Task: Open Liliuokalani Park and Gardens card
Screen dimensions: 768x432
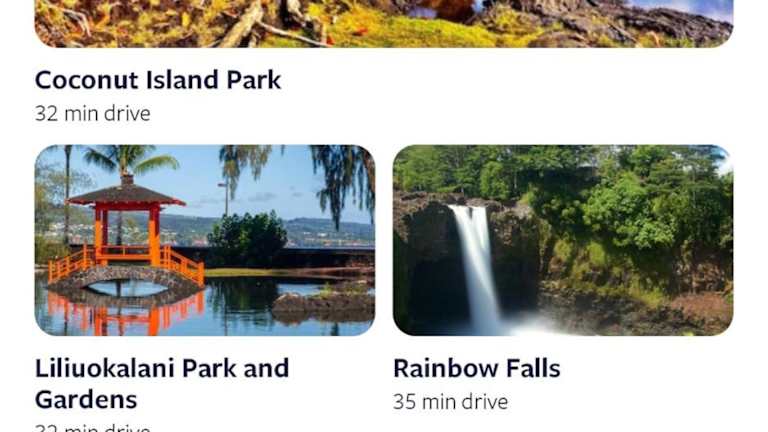Action: (204, 240)
